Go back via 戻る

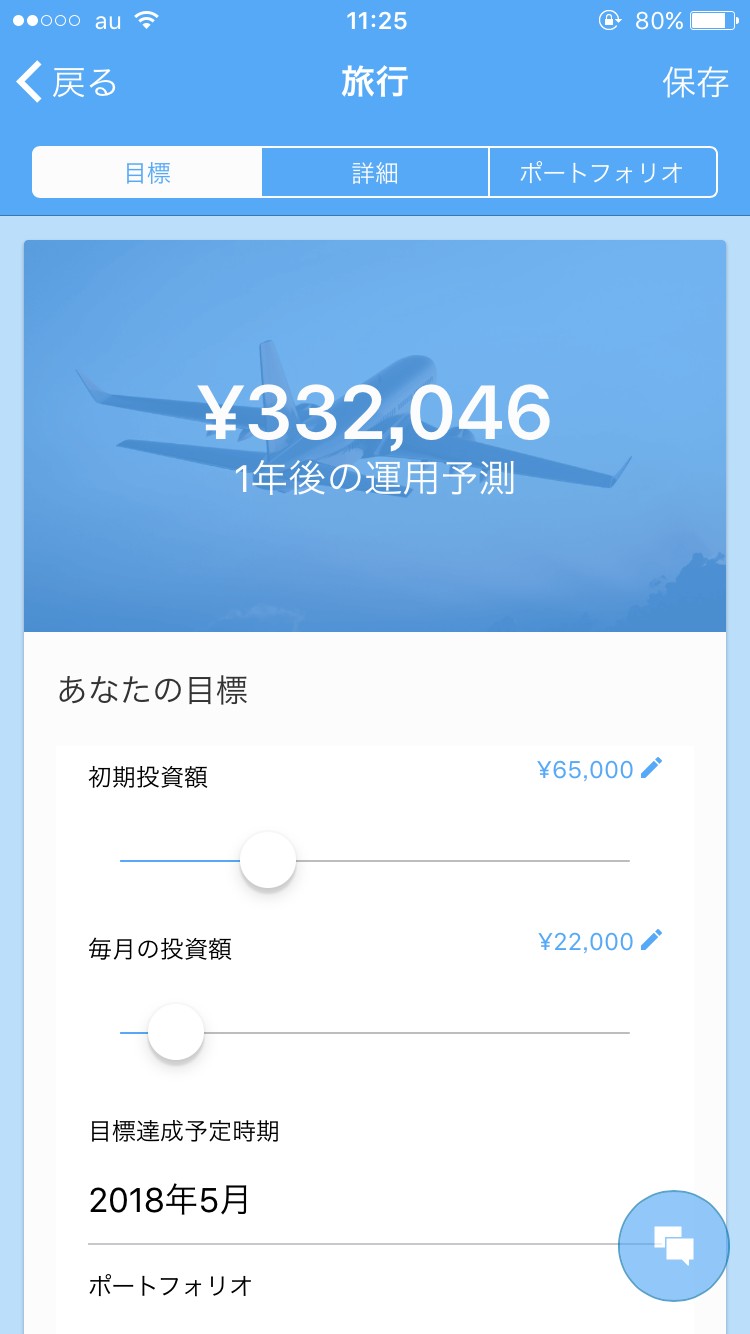click(66, 82)
